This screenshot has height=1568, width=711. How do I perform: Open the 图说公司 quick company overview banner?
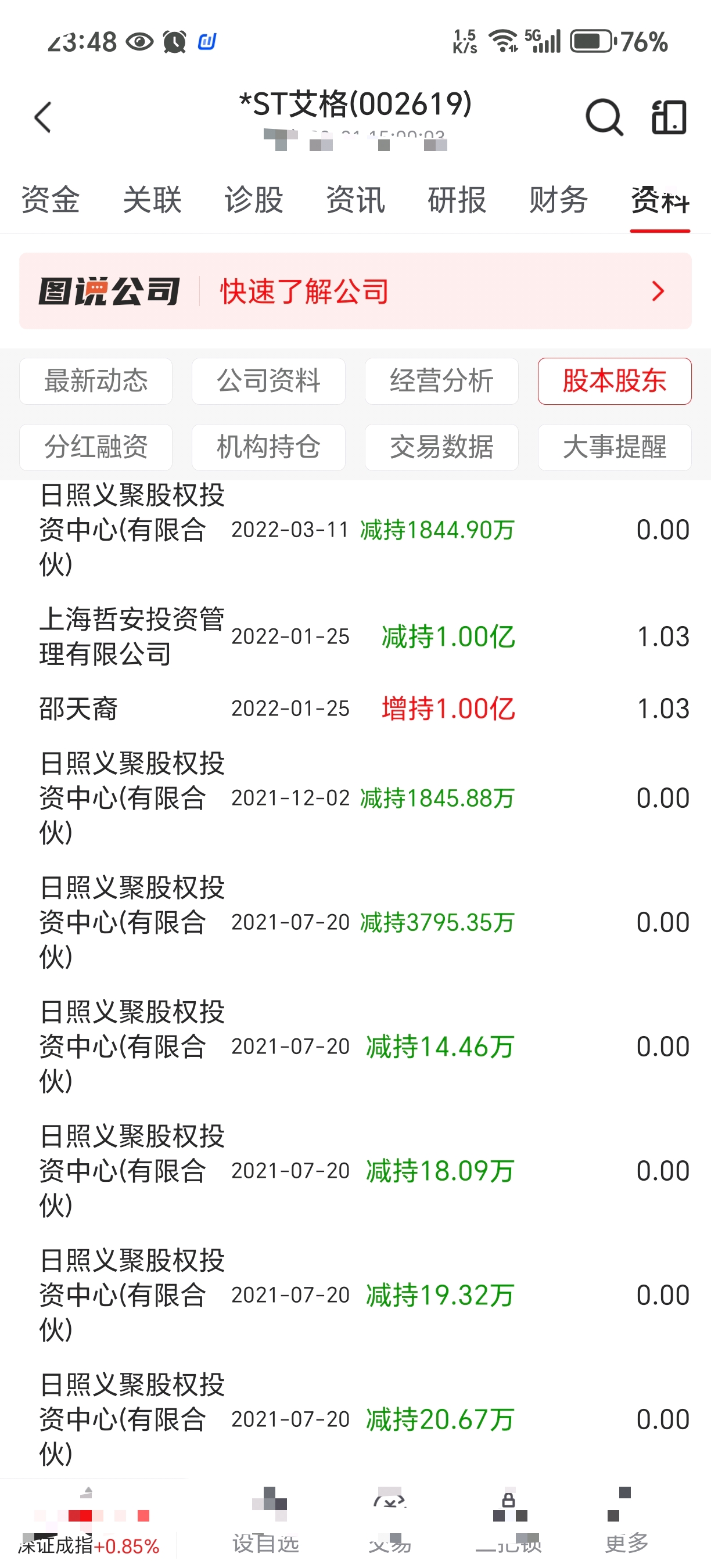pos(355,291)
